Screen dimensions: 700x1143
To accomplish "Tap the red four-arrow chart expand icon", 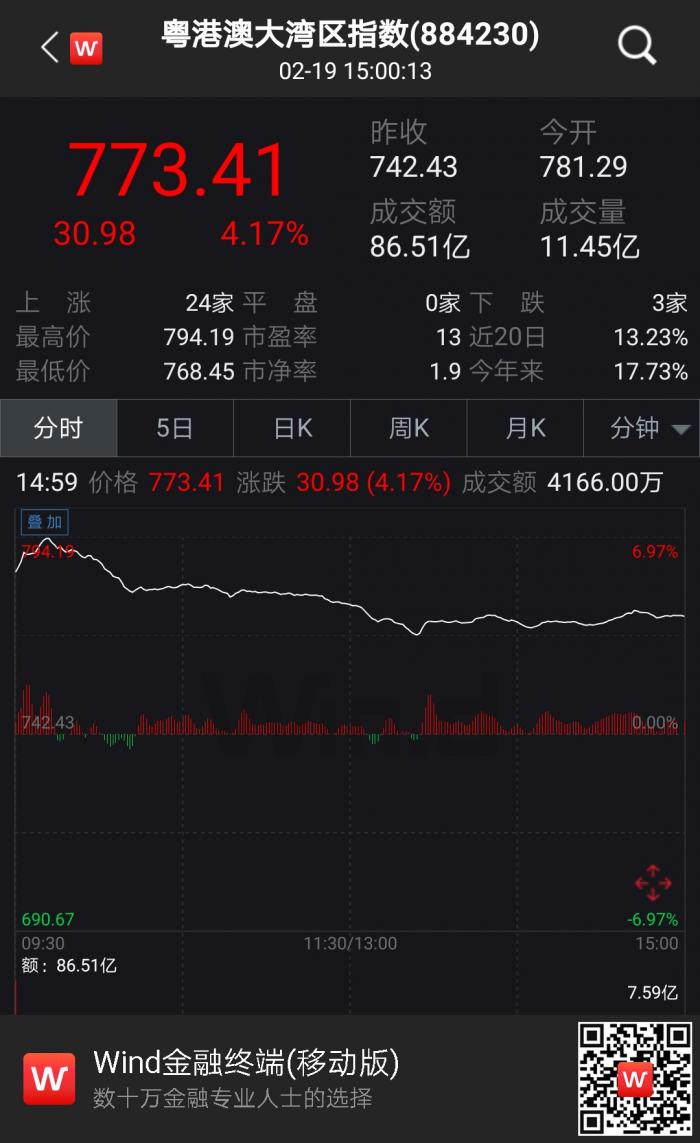I will click(x=653, y=883).
